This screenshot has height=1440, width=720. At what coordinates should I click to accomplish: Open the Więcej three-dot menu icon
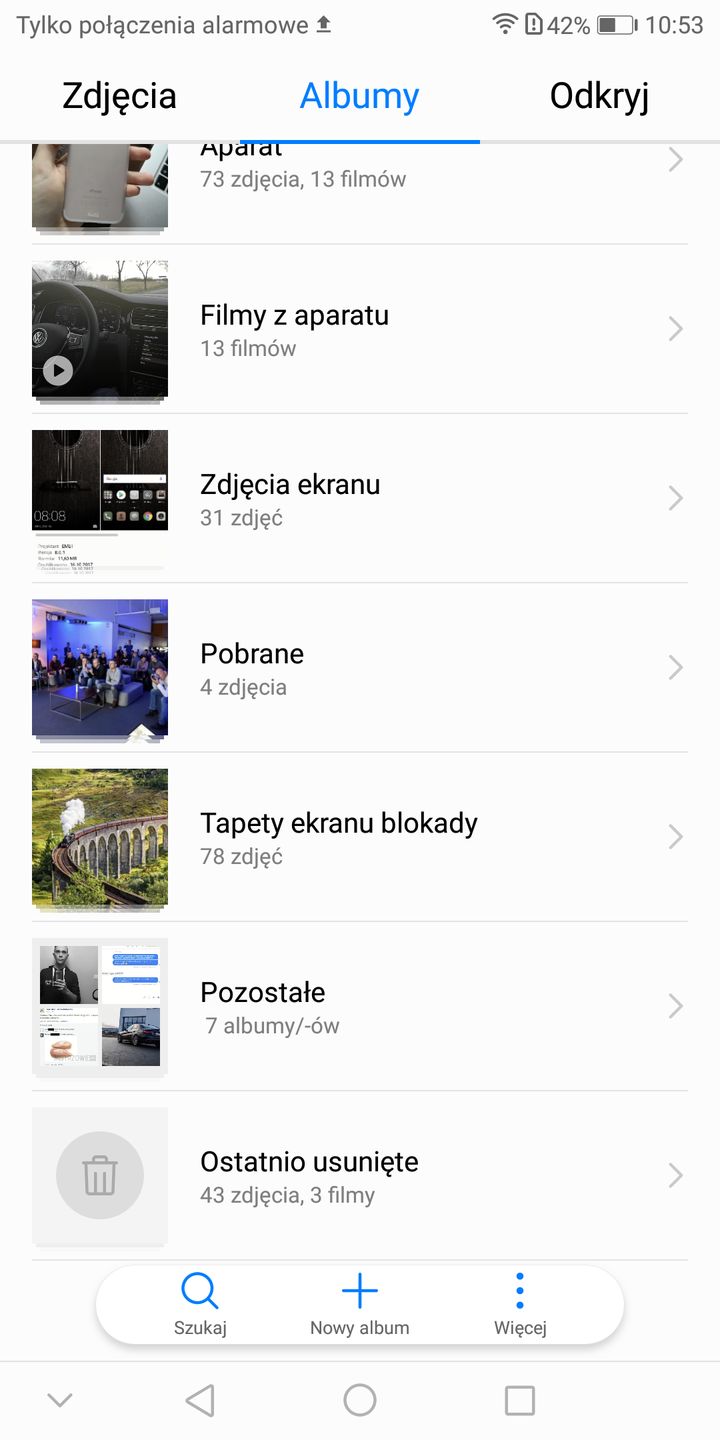click(x=519, y=1290)
